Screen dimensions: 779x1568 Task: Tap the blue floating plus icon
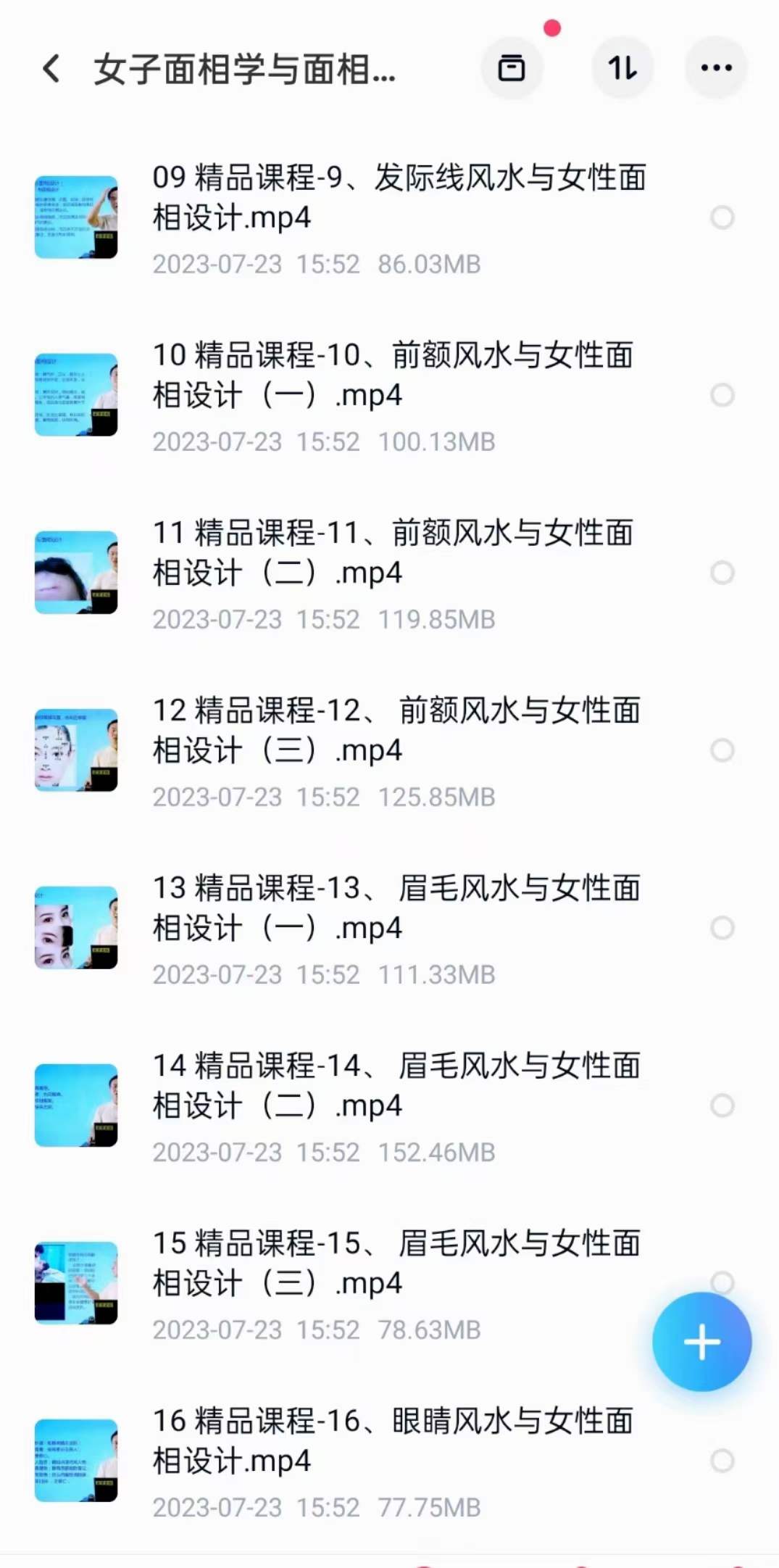(702, 1342)
